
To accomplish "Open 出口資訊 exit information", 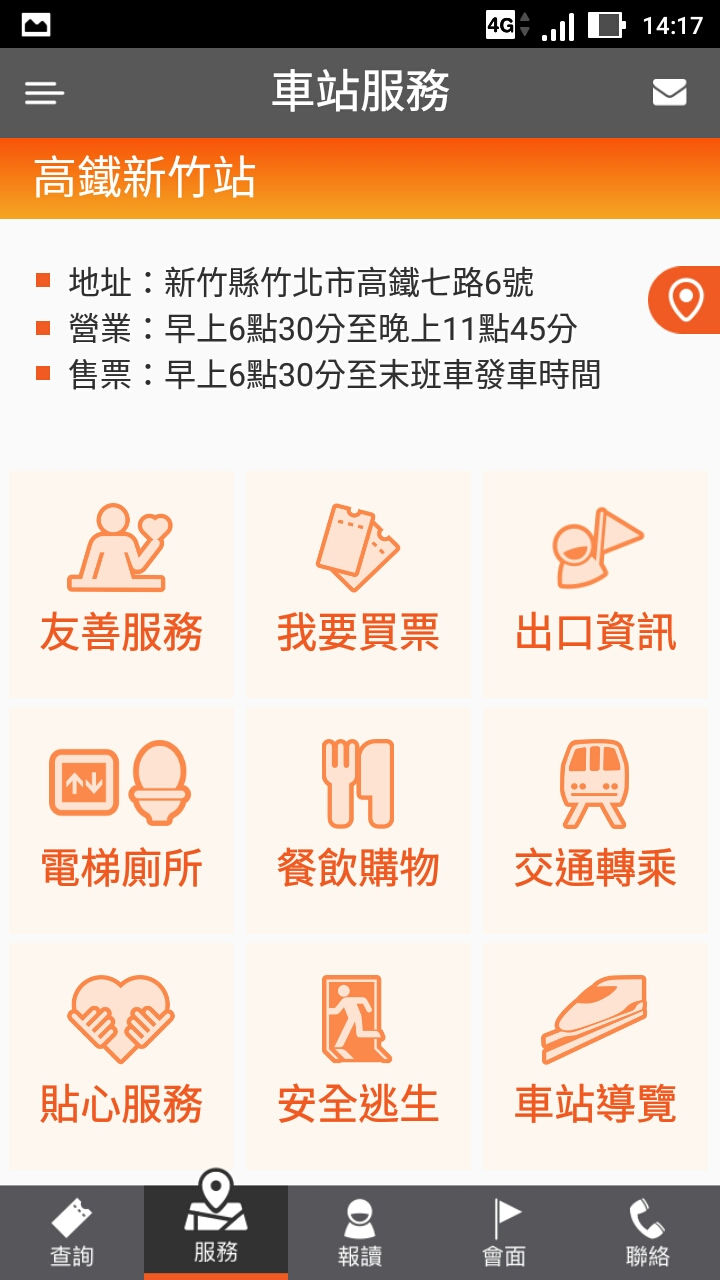I will (x=594, y=585).
